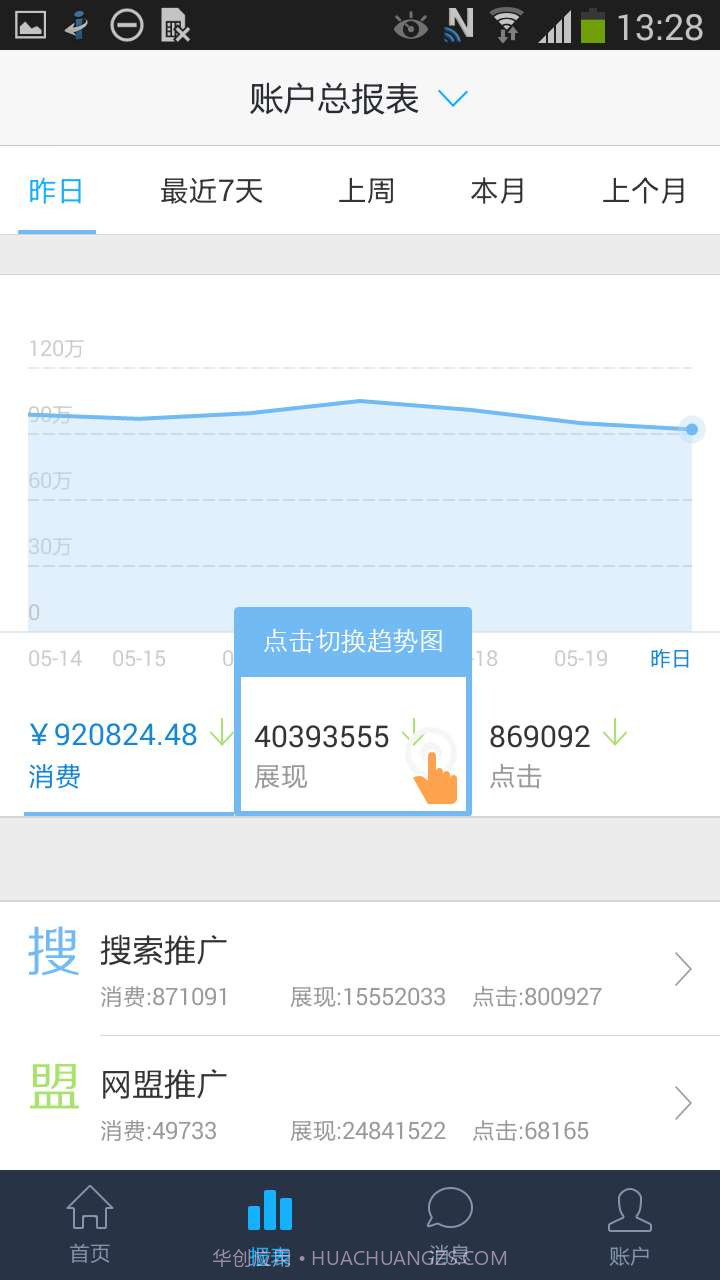The height and width of the screenshot is (1280, 720).
Task: Expand the 网盟推广 row via right chevron
Action: [681, 1102]
